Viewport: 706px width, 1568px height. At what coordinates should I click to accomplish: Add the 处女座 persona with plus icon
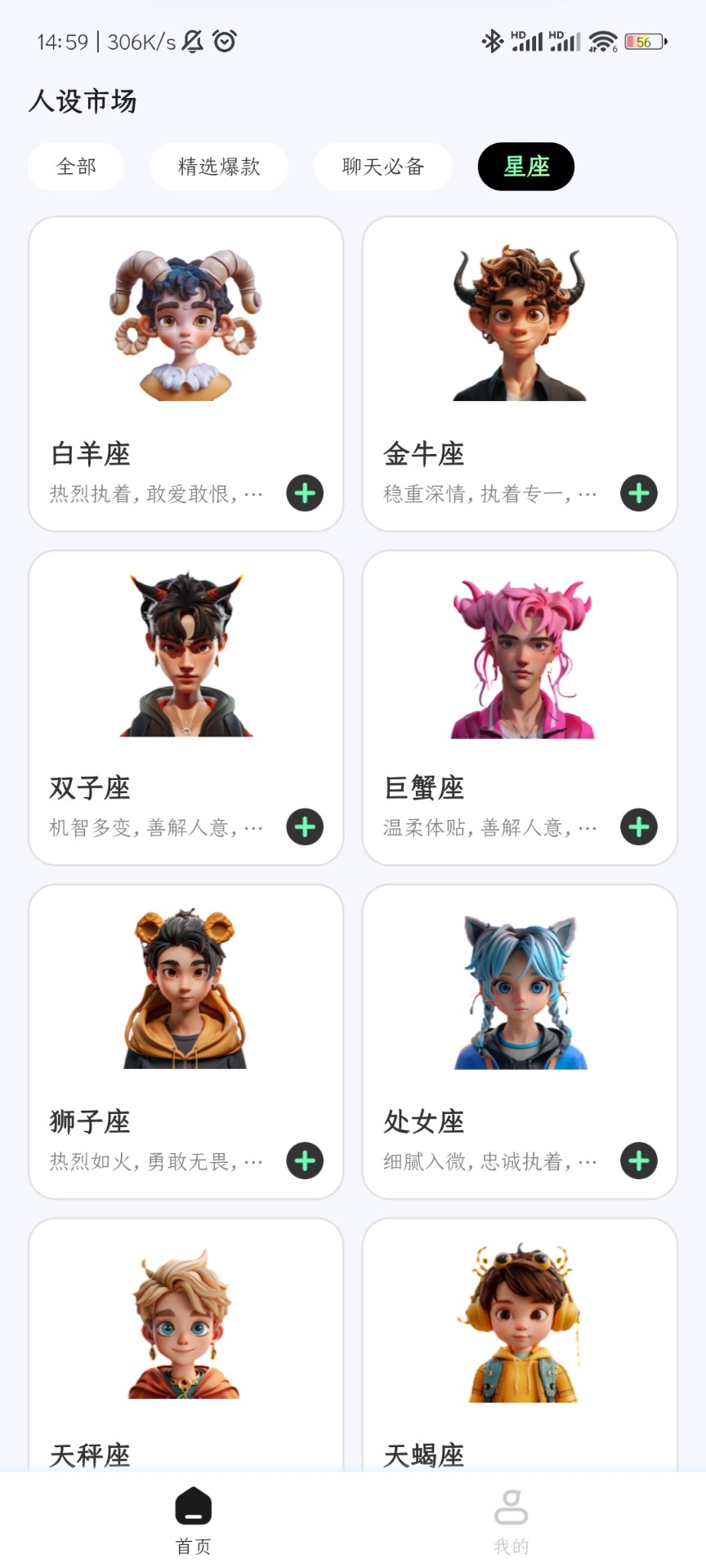click(x=639, y=1160)
